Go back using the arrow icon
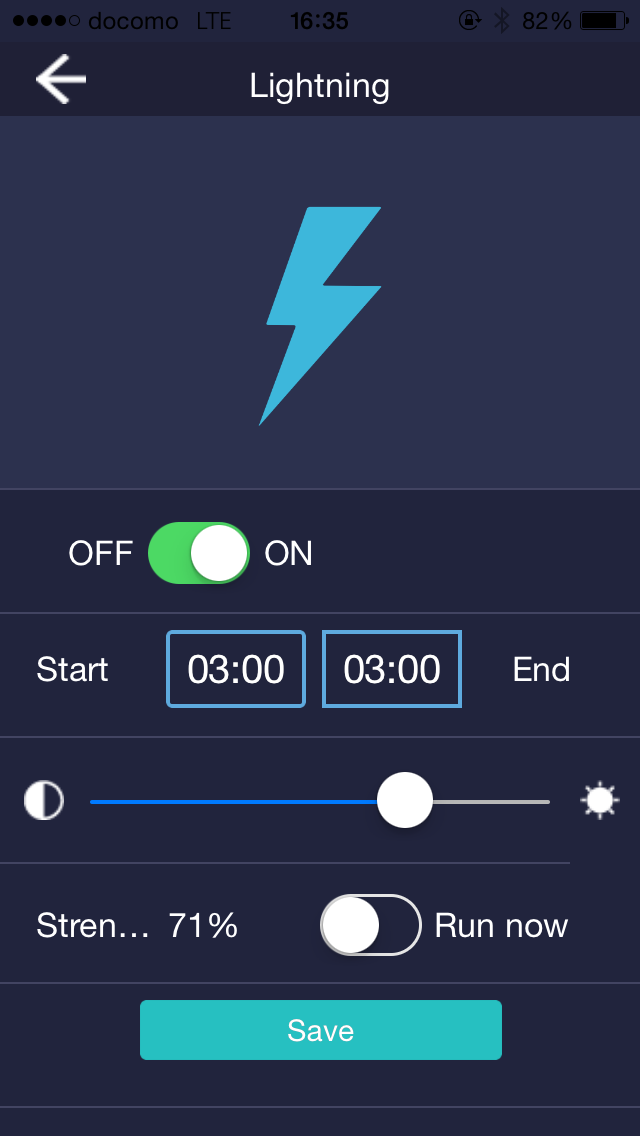This screenshot has width=640, height=1136. point(61,79)
